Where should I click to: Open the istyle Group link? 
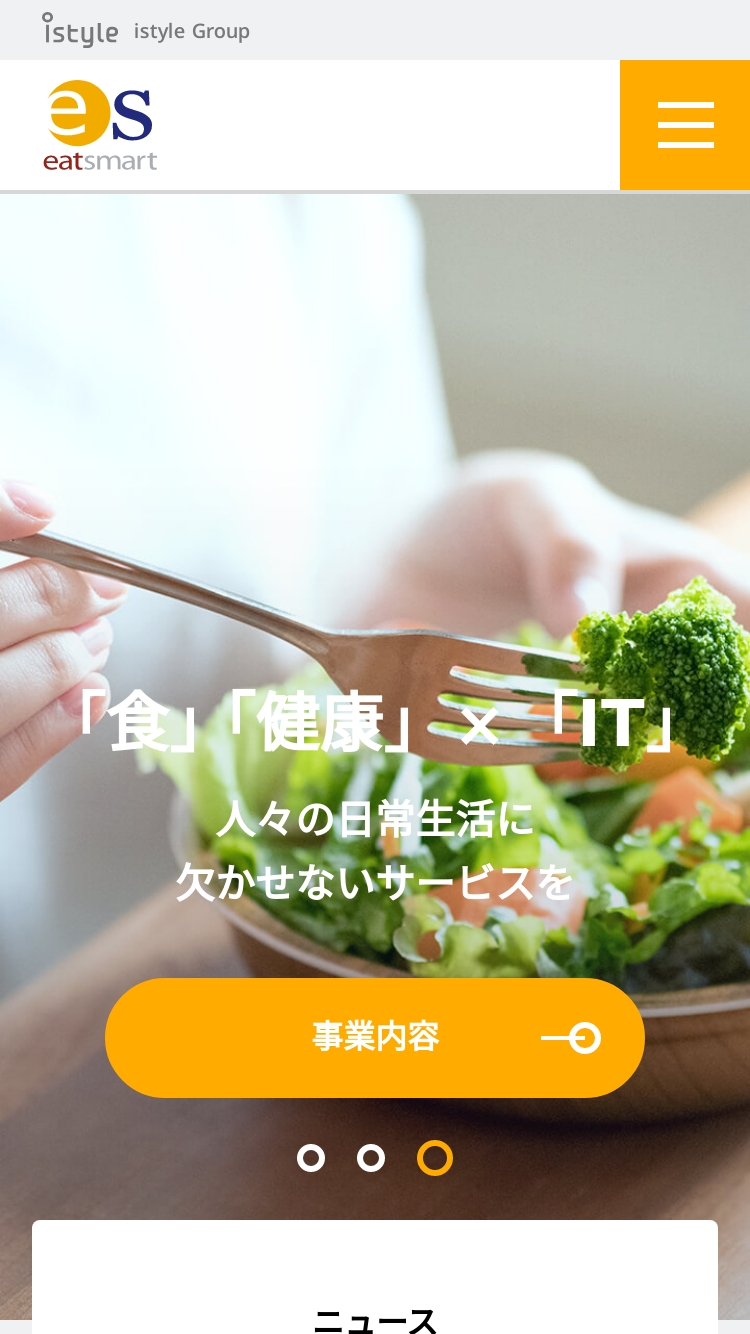click(146, 30)
